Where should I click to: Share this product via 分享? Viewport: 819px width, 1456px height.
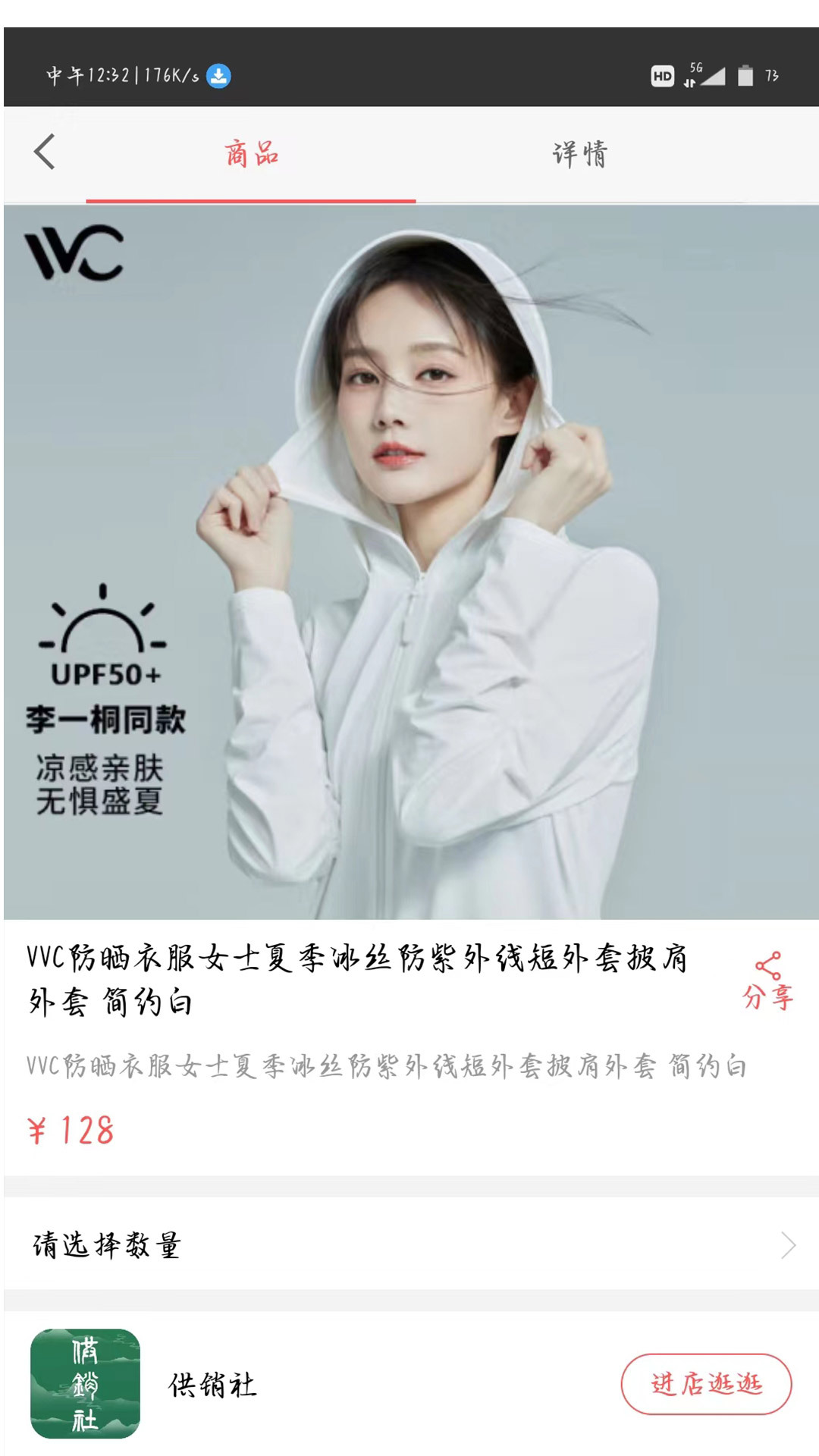click(767, 981)
